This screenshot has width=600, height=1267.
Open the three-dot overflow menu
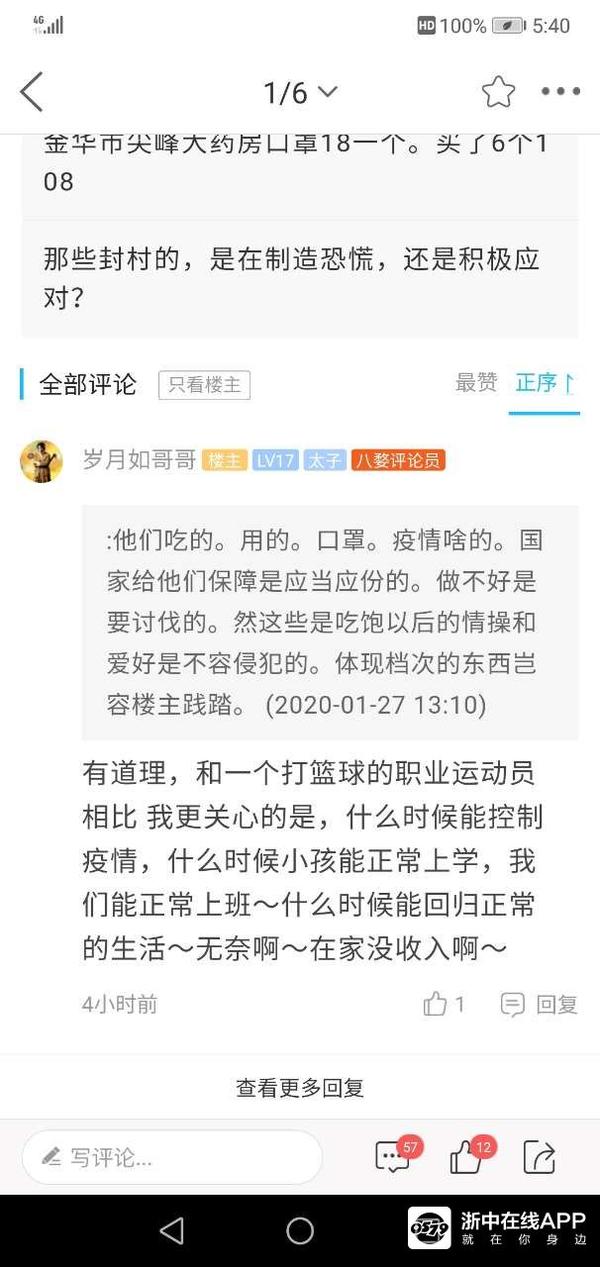point(560,92)
